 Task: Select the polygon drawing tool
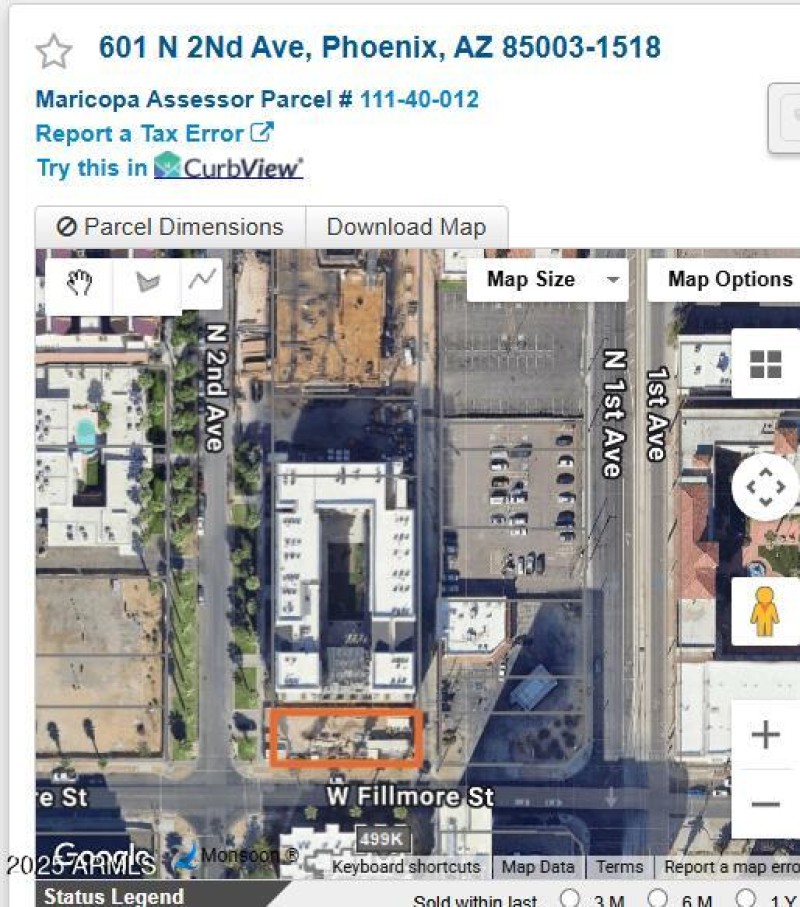click(x=148, y=282)
